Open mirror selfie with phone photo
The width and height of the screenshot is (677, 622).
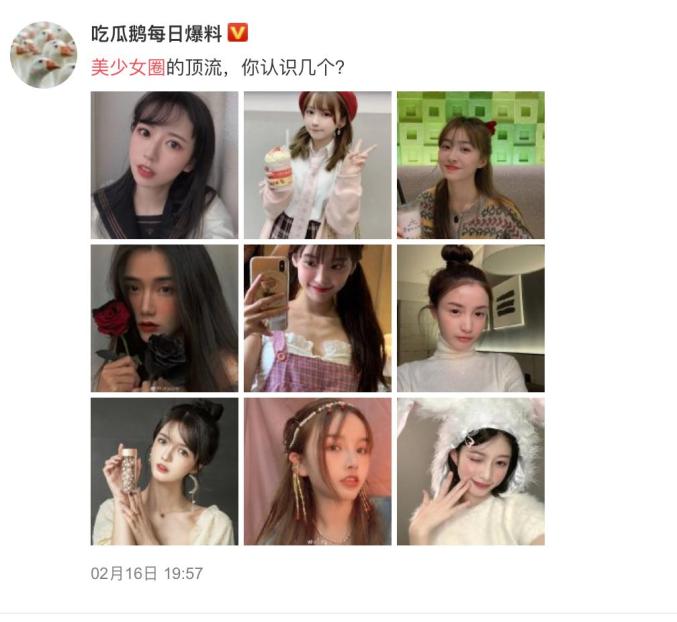(x=317, y=318)
